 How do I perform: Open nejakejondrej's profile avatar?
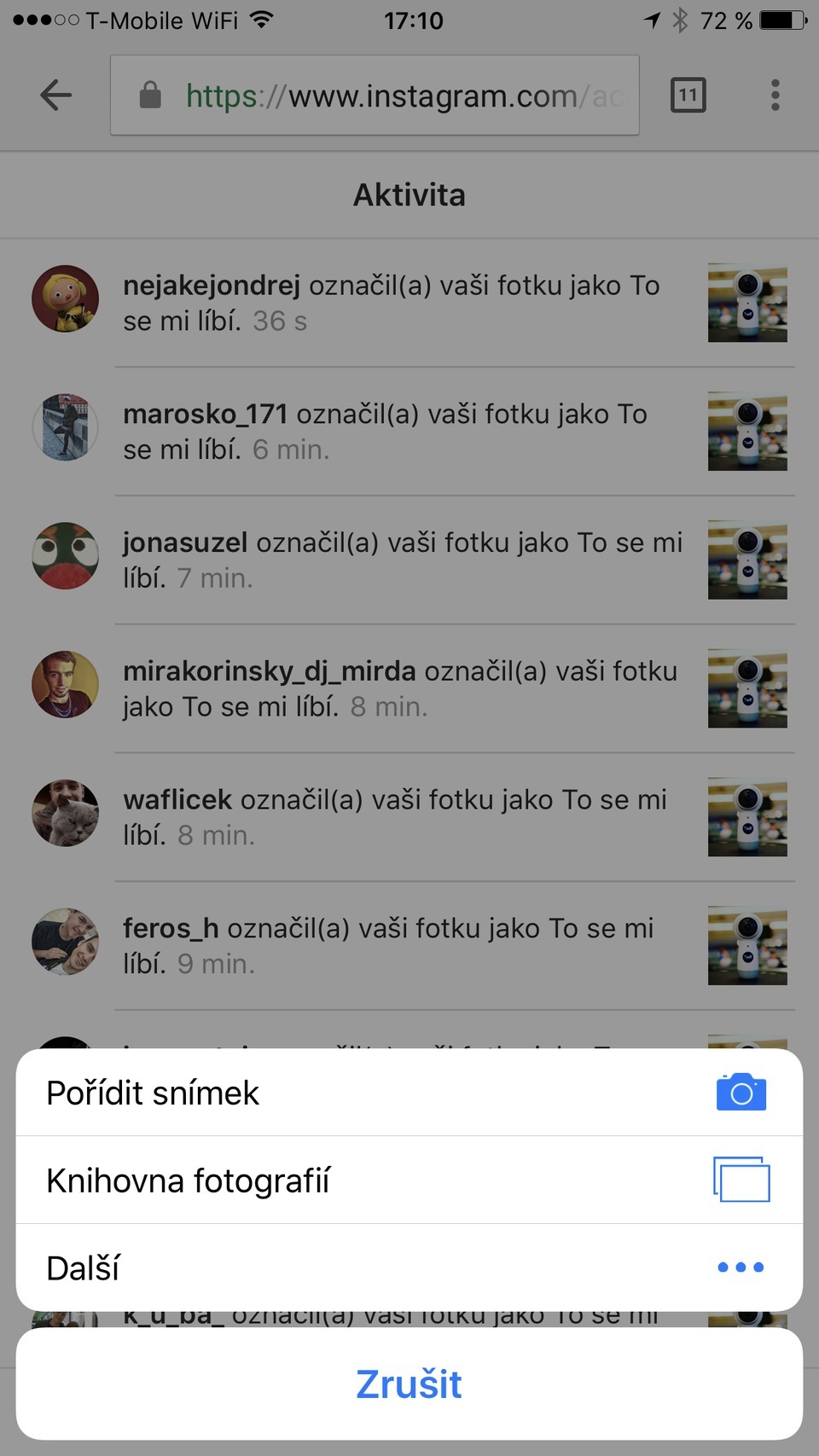65,299
